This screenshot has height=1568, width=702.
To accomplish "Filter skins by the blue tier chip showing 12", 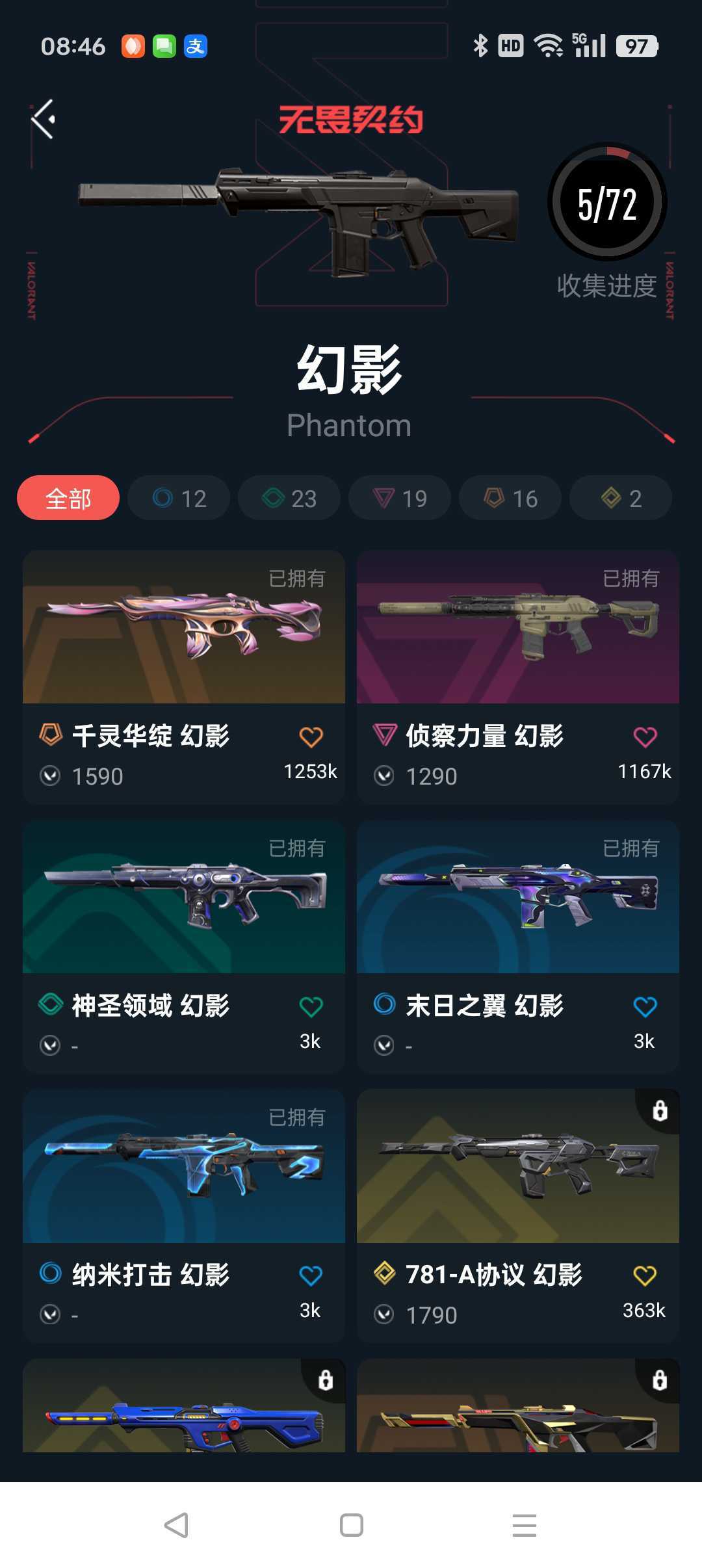I will (179, 498).
